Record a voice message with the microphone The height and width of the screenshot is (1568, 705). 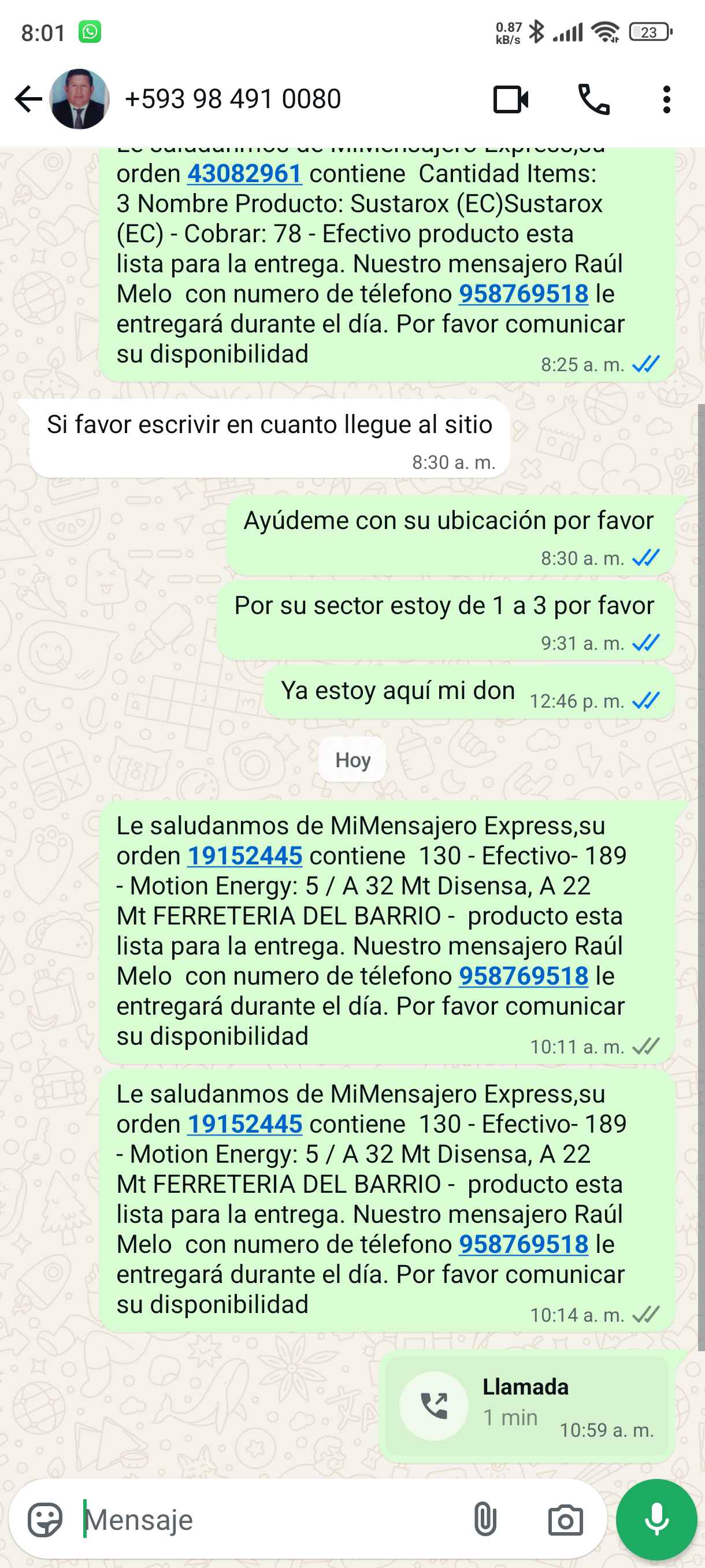pyautogui.click(x=656, y=1520)
